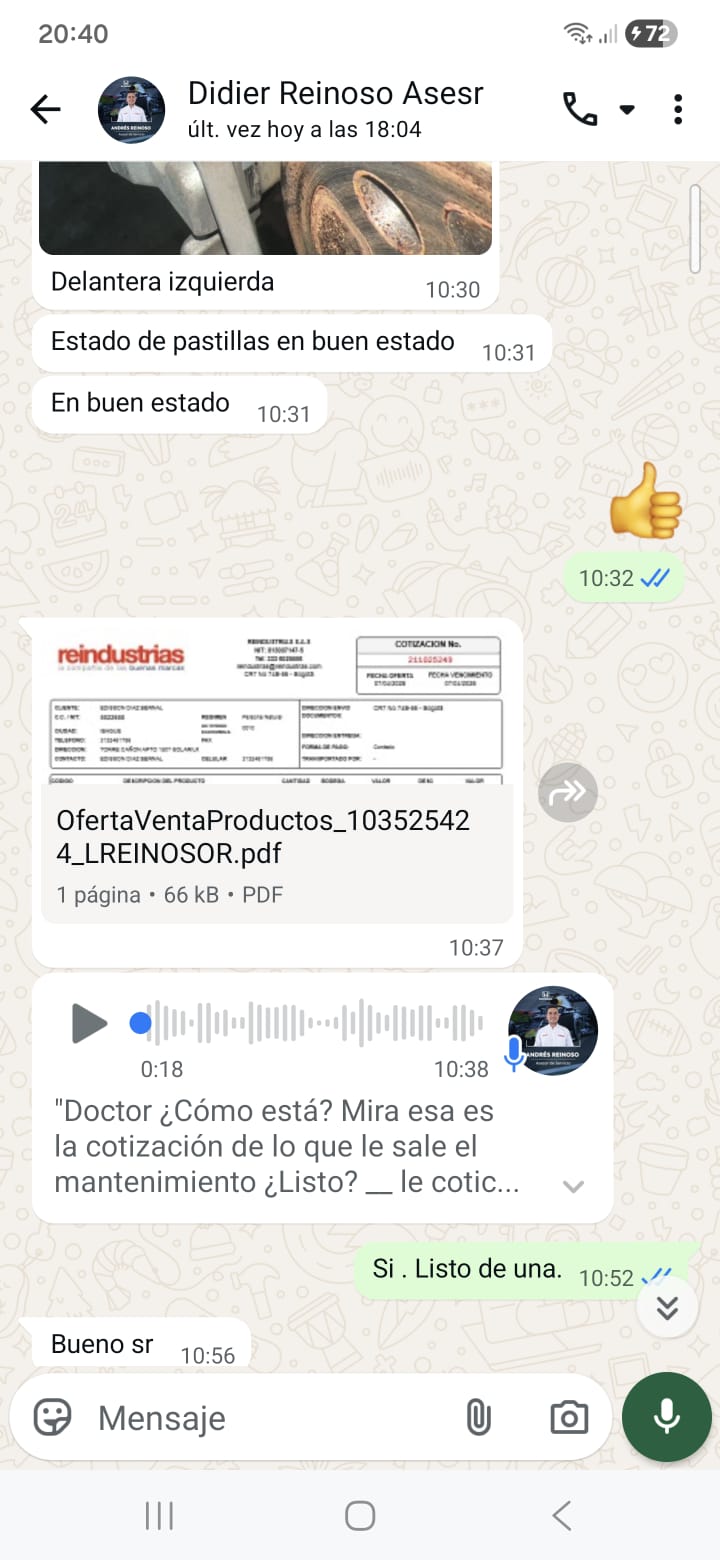Expand the call options dropdown arrow
The height and width of the screenshot is (1560, 720).
click(627, 109)
